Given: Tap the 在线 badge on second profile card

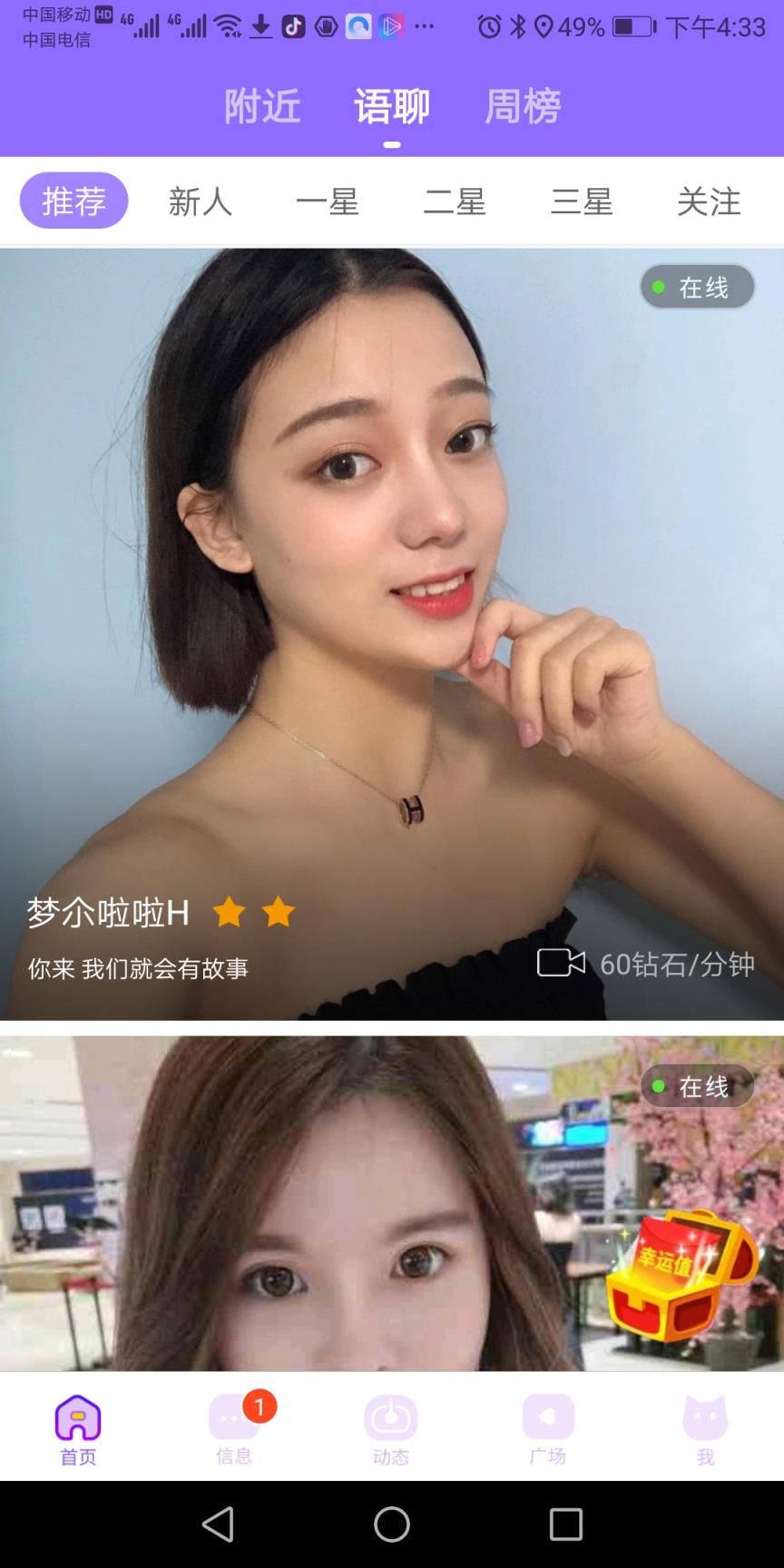Looking at the screenshot, I should click(697, 1086).
